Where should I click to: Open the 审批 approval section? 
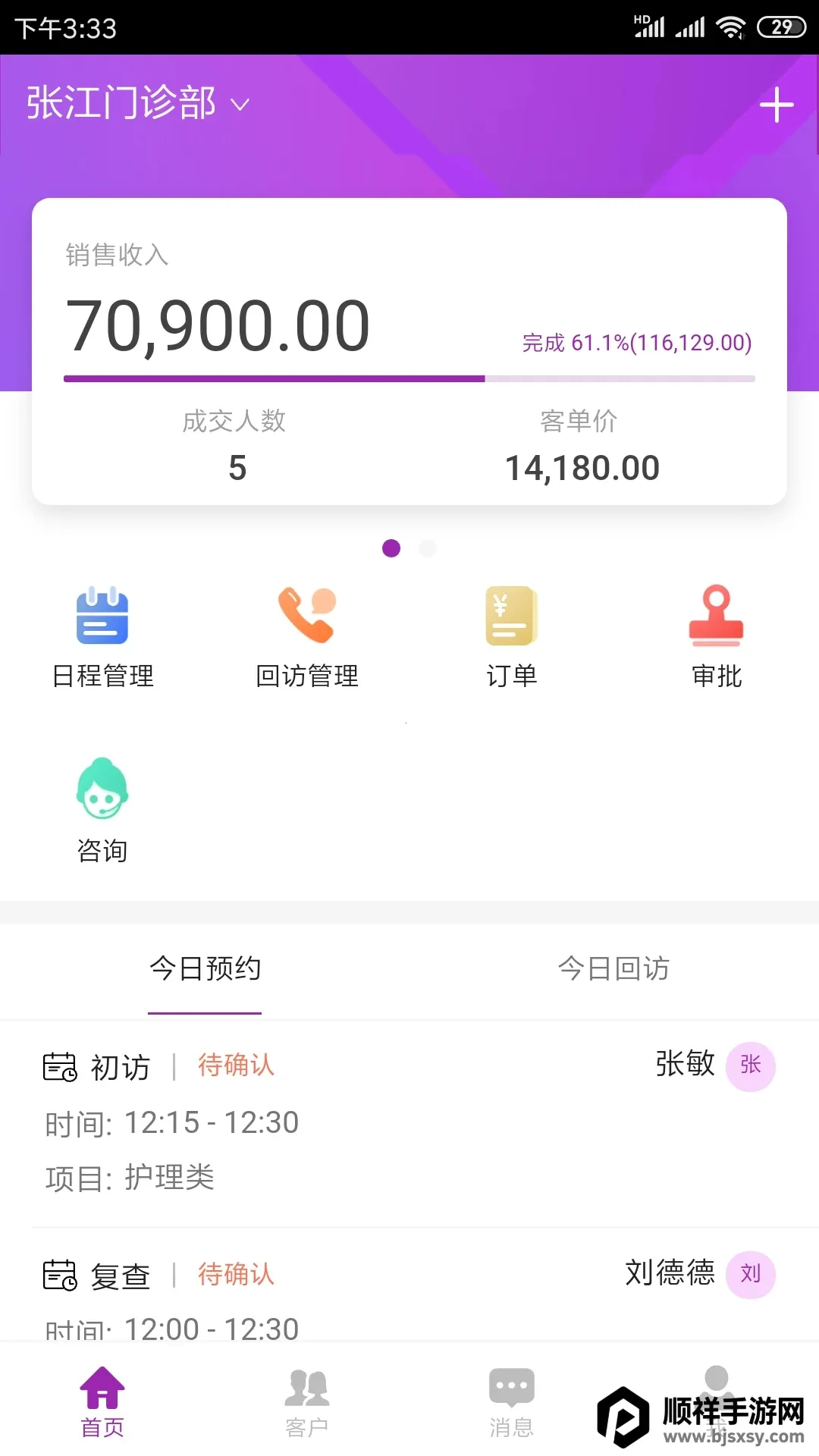(x=716, y=637)
